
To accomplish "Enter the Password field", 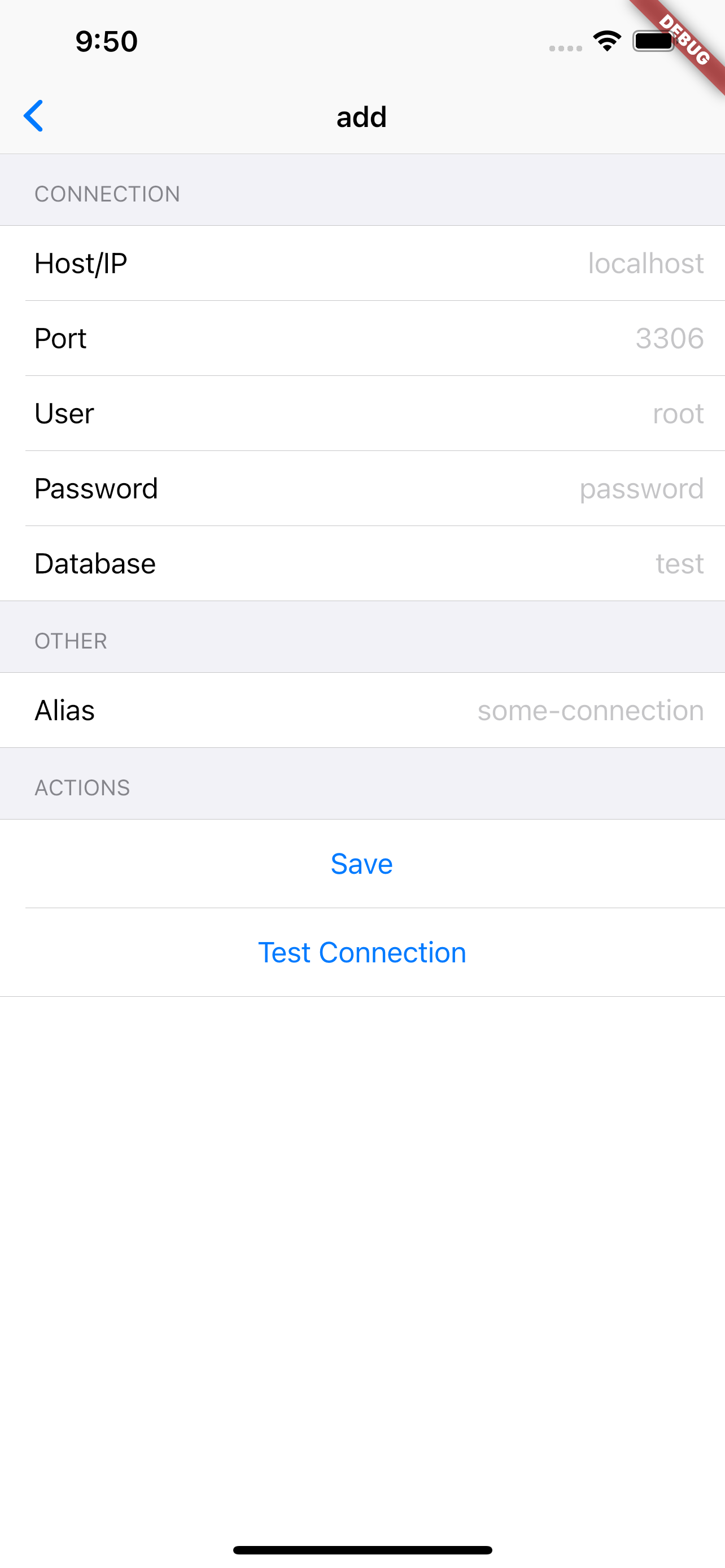I will (363, 488).
